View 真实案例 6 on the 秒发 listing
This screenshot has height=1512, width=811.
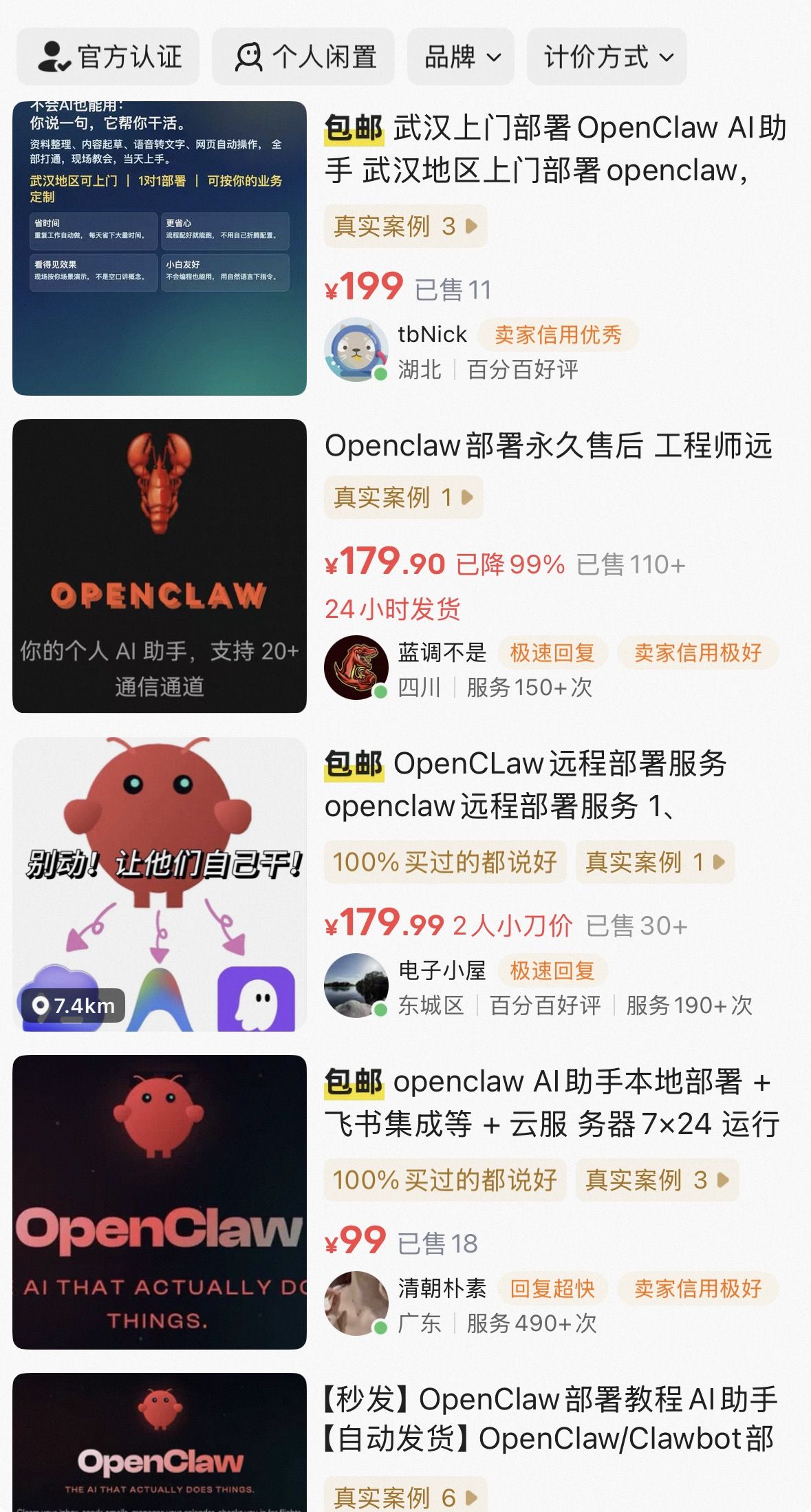pyautogui.click(x=405, y=1496)
